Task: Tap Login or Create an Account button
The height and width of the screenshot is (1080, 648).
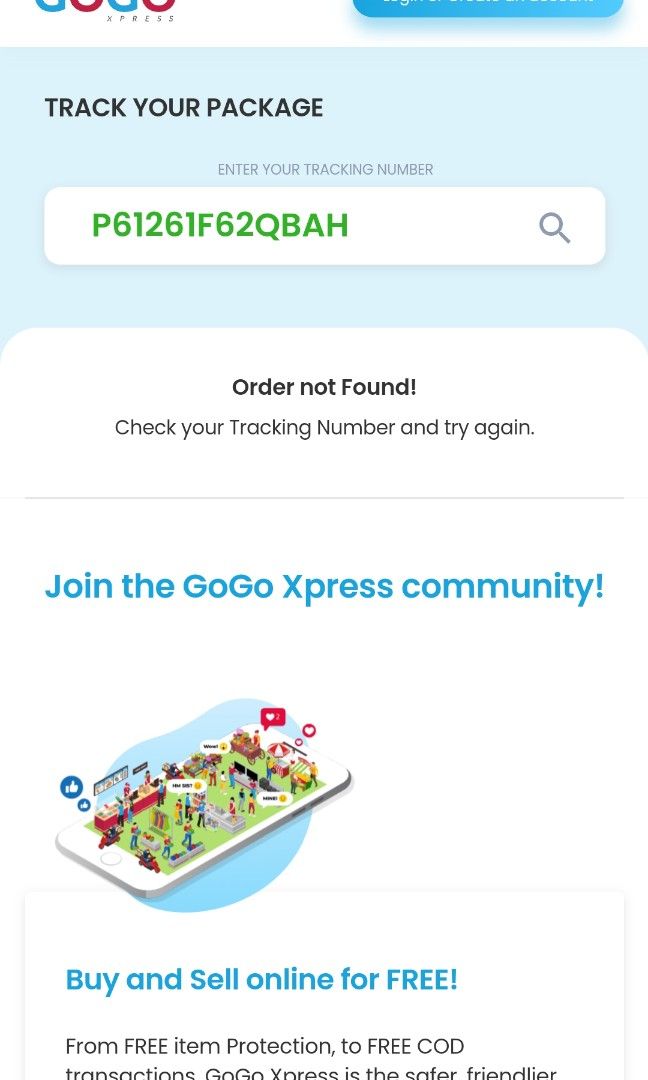Action: pos(488,6)
